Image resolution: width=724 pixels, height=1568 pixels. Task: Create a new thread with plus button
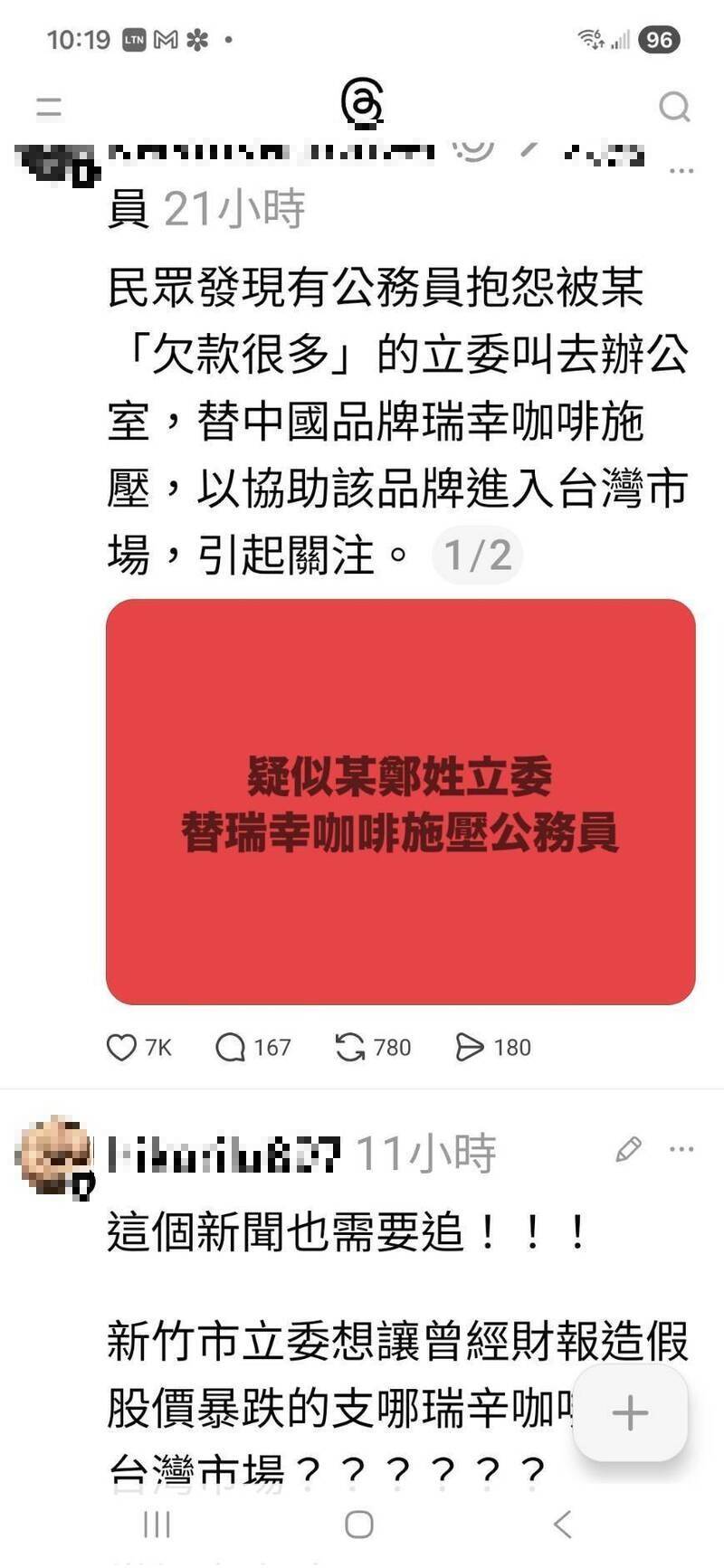click(x=630, y=1412)
